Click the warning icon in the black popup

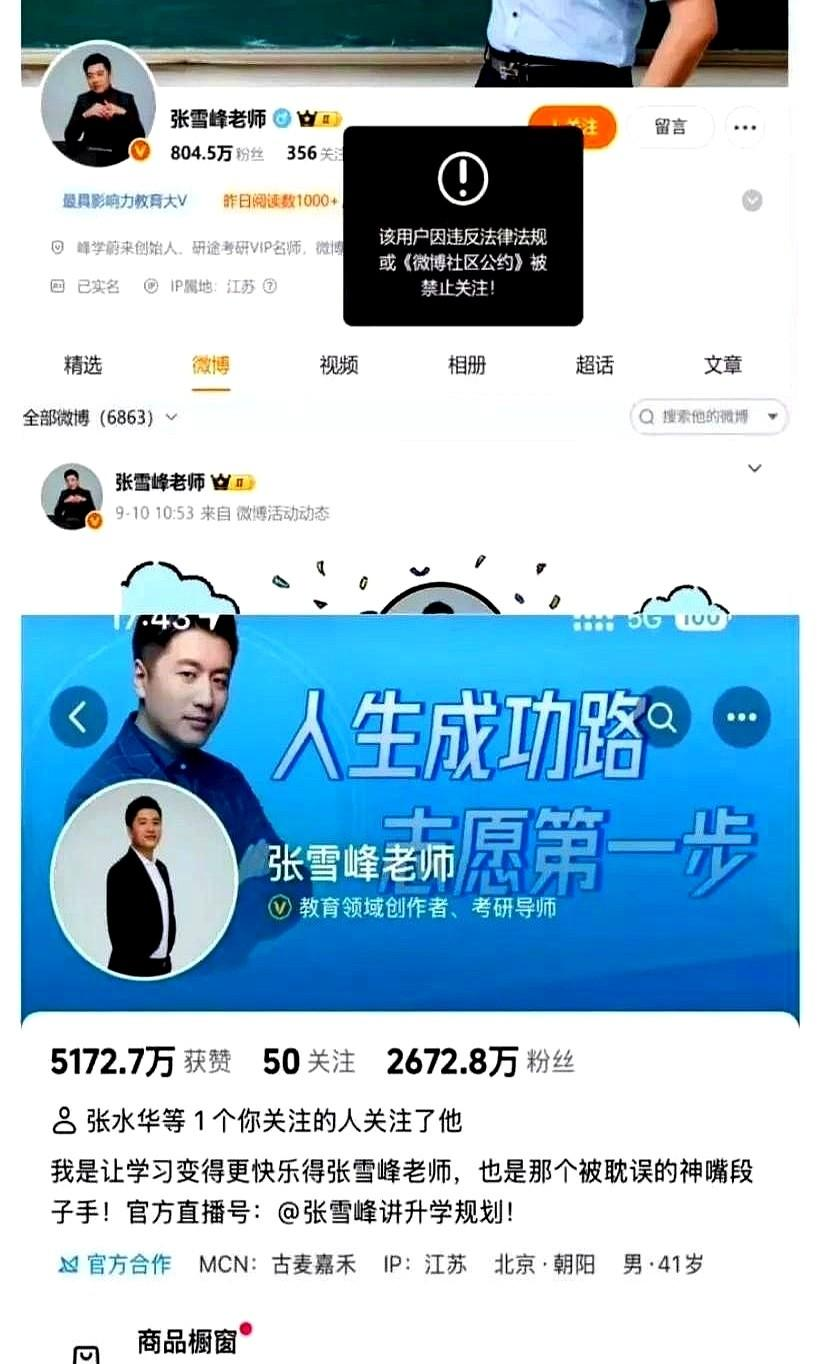461,178
